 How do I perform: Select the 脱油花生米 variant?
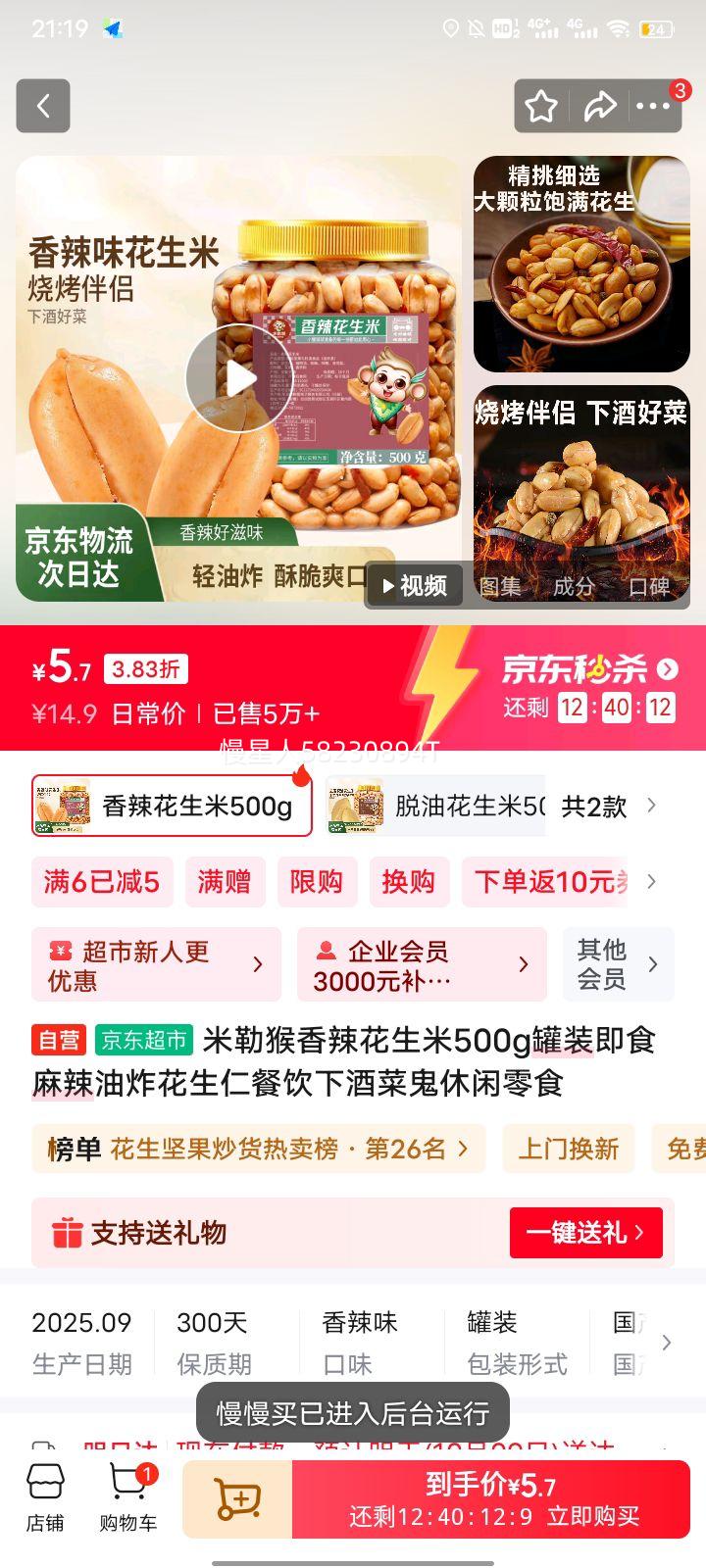(x=436, y=806)
